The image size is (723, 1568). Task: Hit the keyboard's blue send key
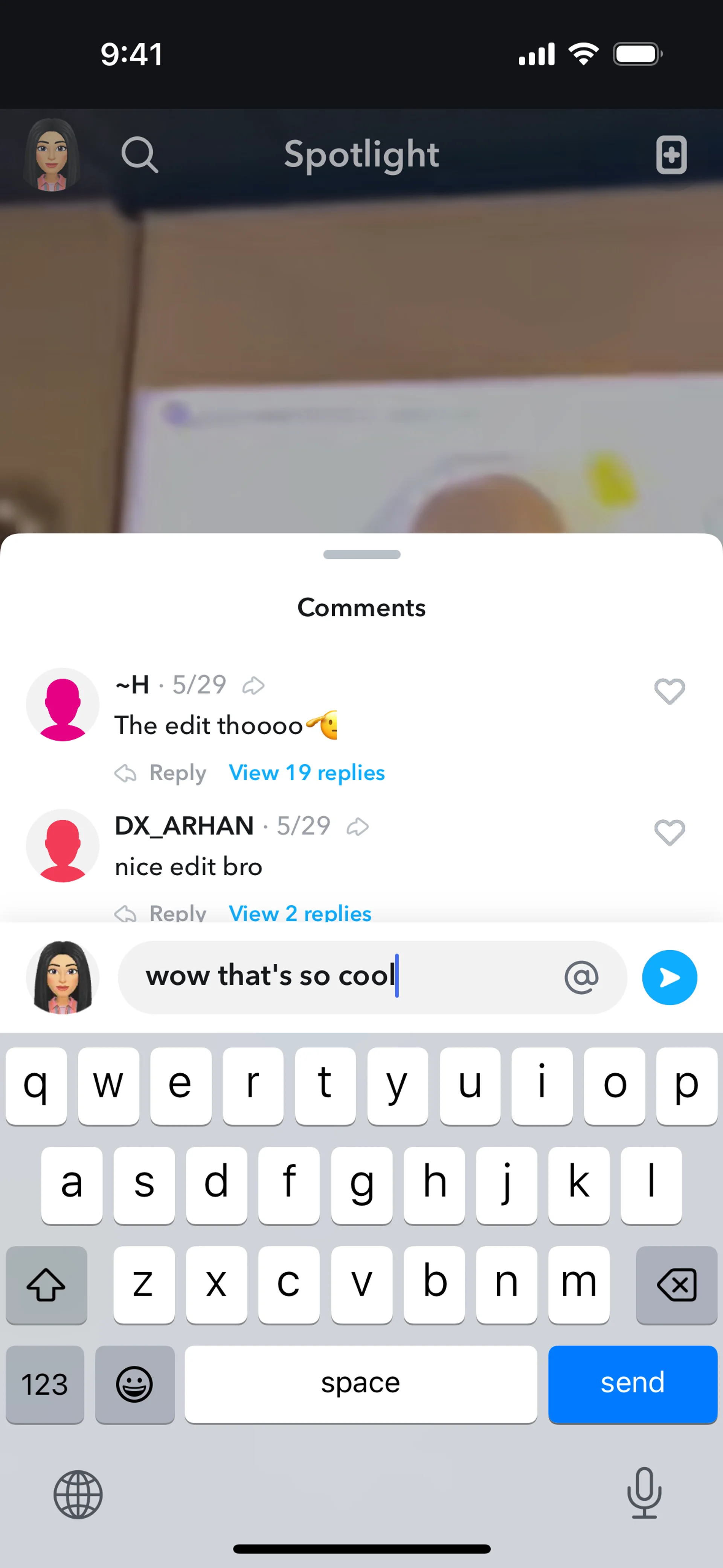tap(632, 1383)
